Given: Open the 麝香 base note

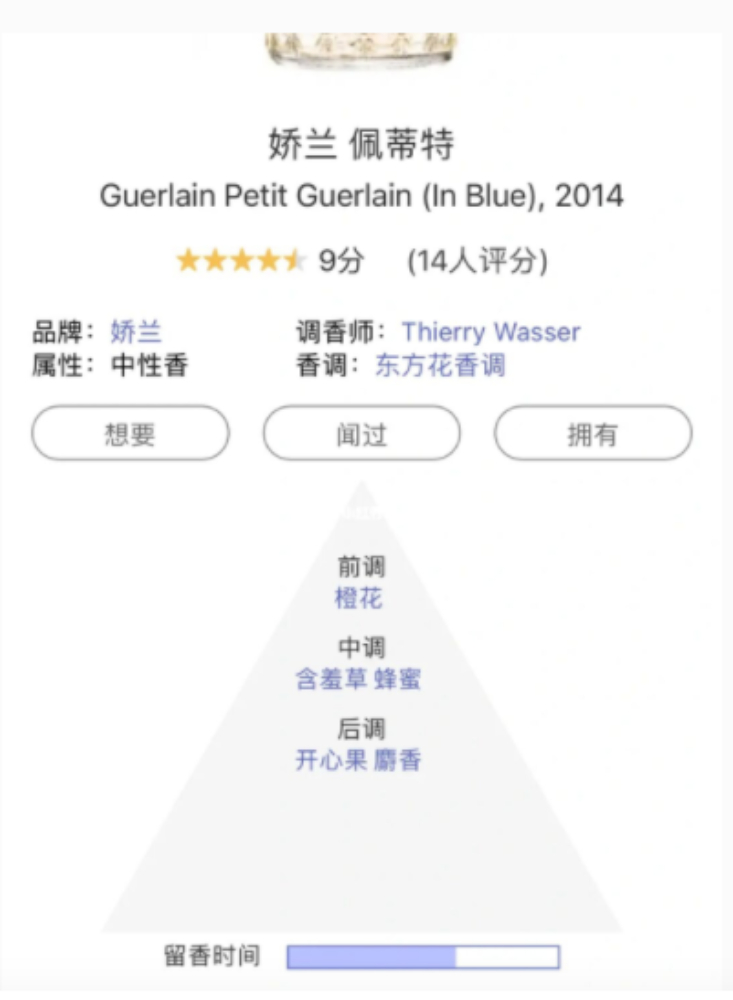Looking at the screenshot, I should point(398,761).
